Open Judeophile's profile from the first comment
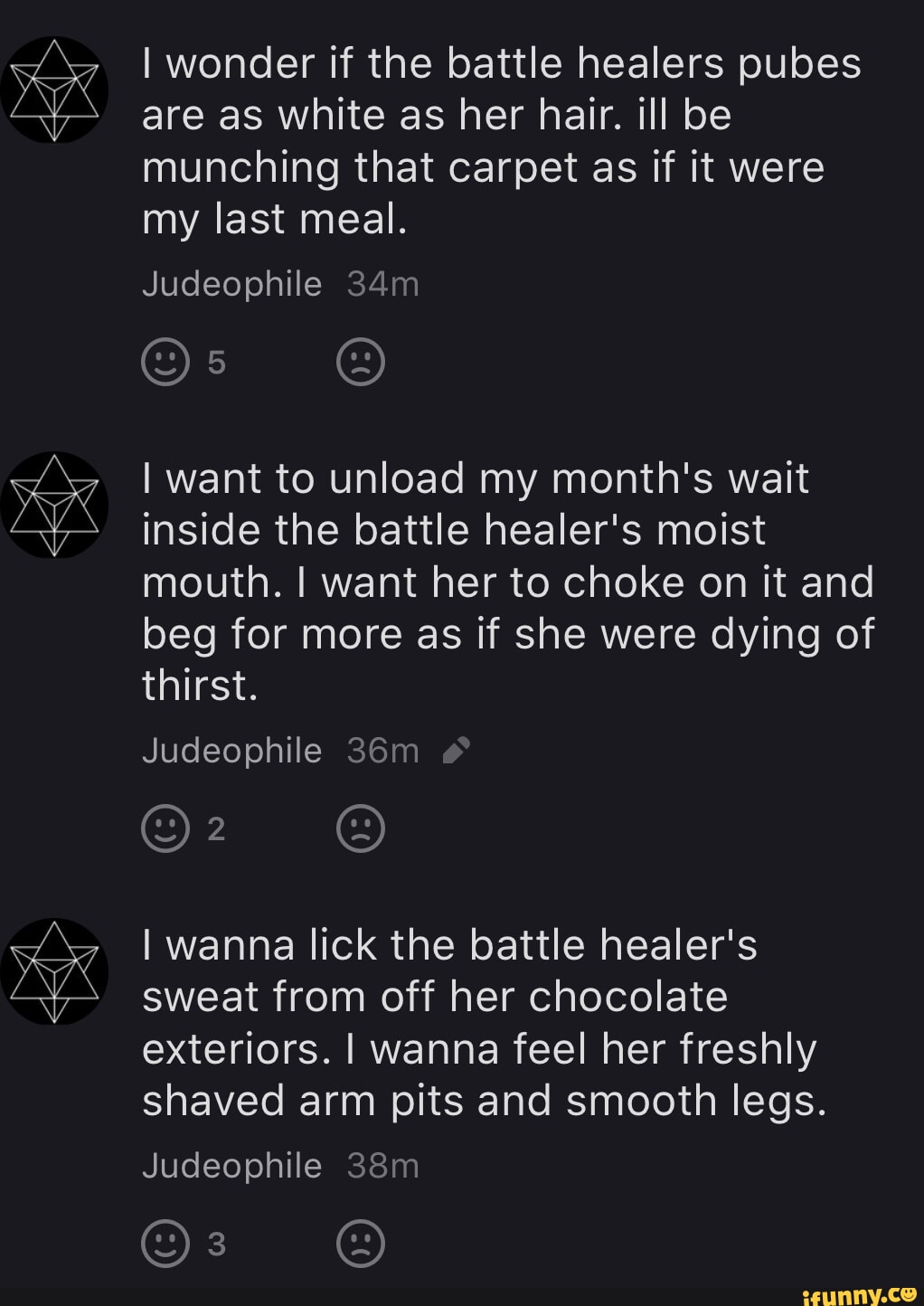 click(231, 283)
